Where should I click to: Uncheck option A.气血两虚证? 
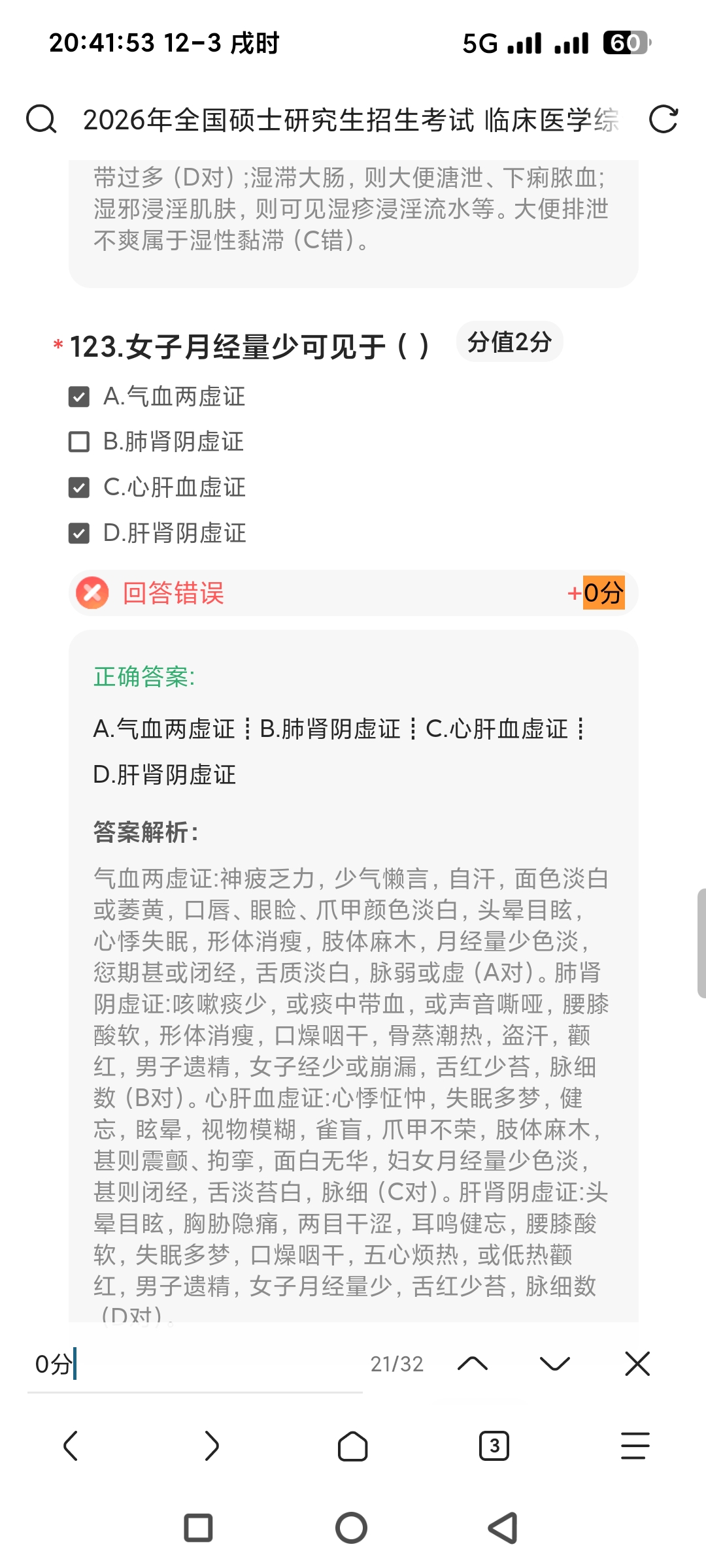pyautogui.click(x=79, y=397)
